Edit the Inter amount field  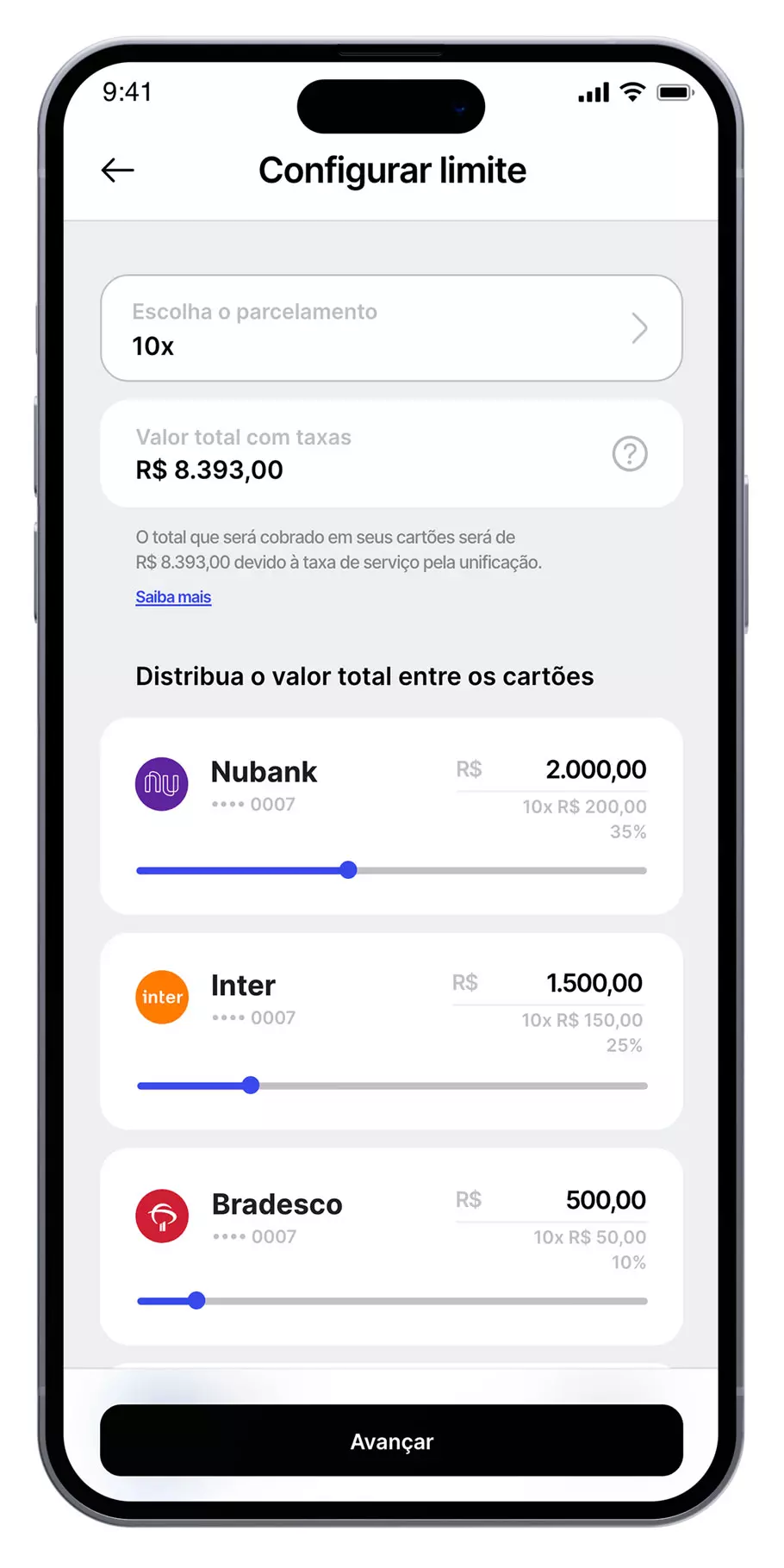(x=549, y=983)
